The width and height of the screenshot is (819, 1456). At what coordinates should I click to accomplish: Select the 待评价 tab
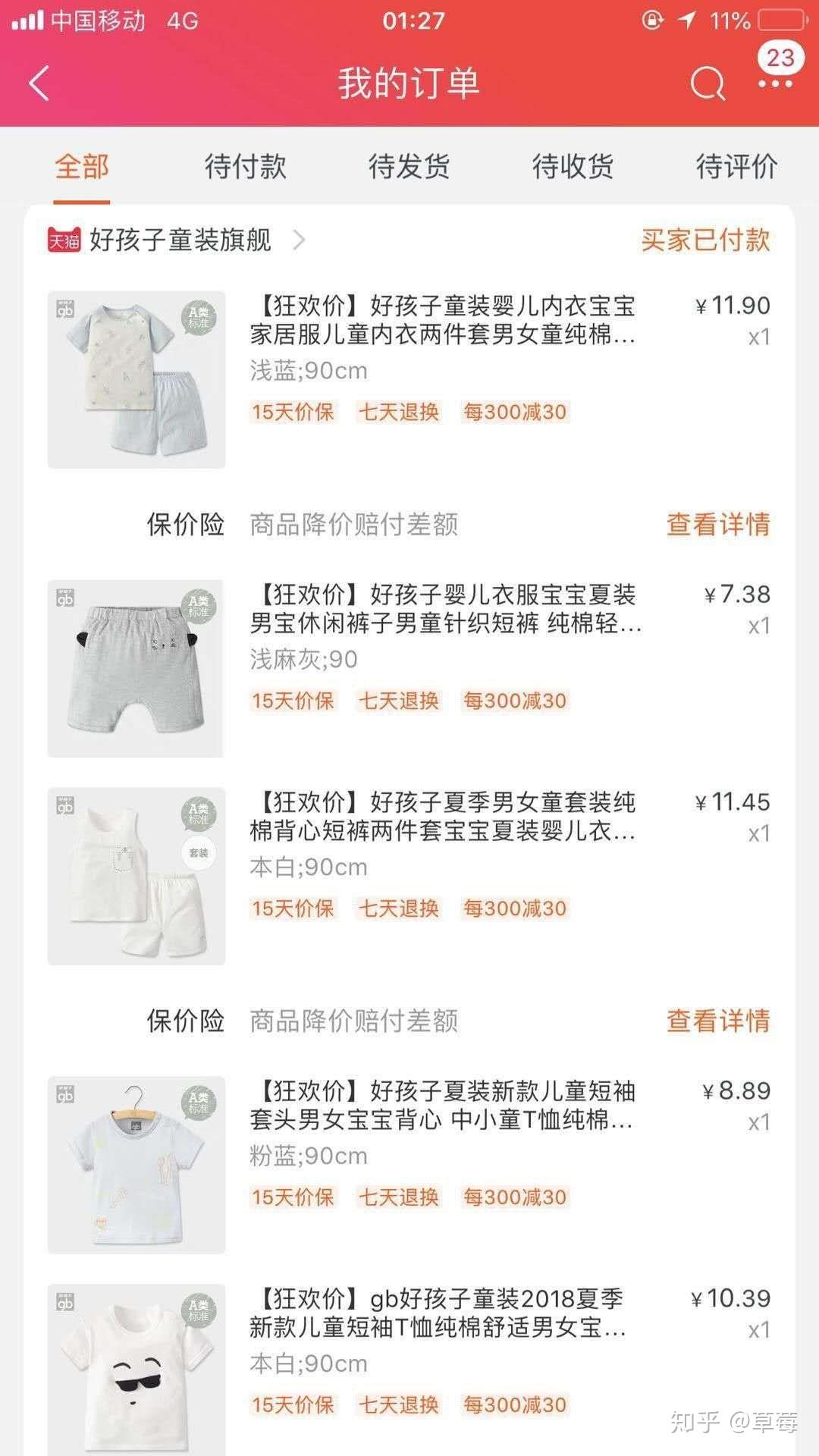(x=736, y=166)
